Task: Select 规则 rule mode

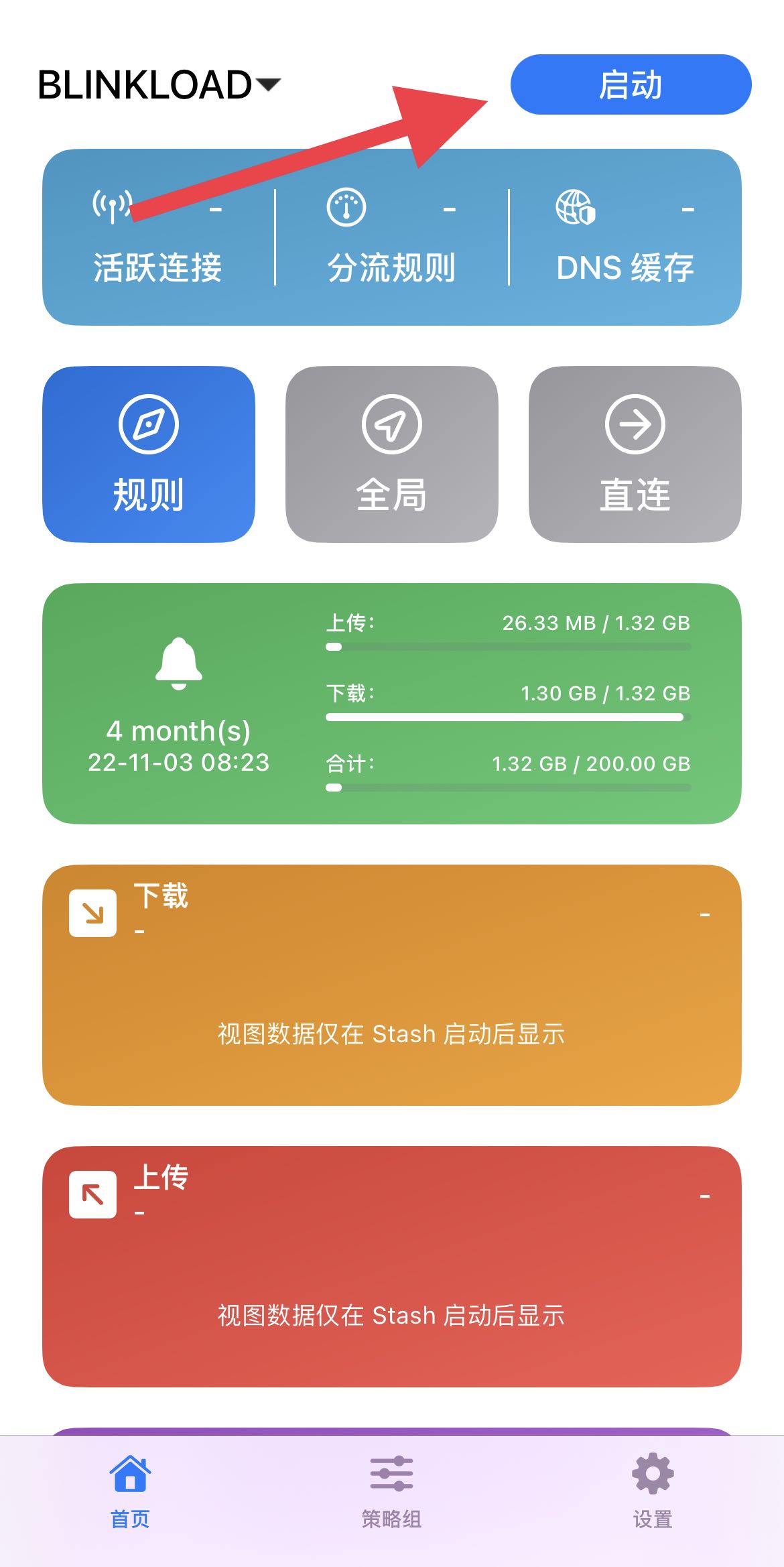Action: click(x=149, y=454)
